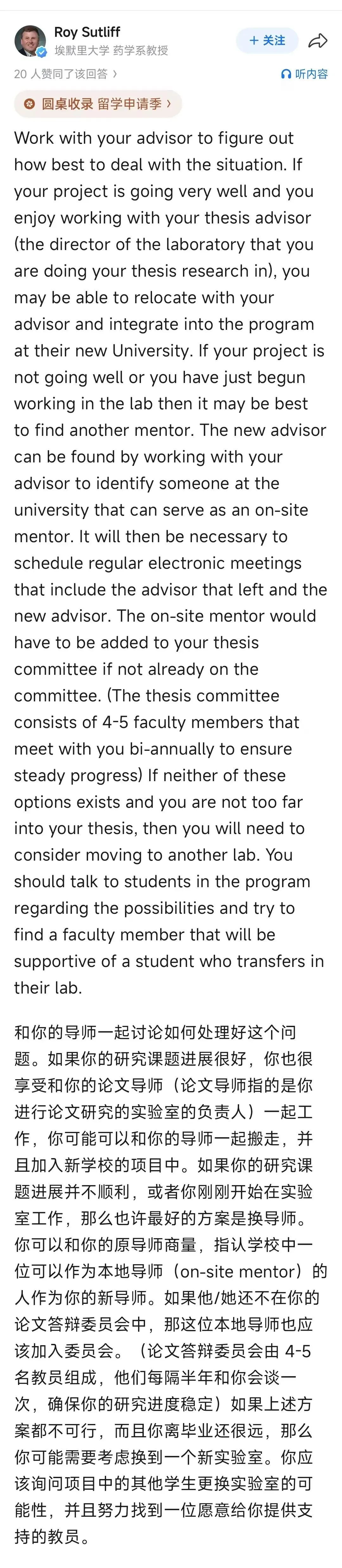View the 20 people who upvoted this answer
Image resolution: width=342 pixels, height=1568 pixels.
pyautogui.click(x=66, y=74)
